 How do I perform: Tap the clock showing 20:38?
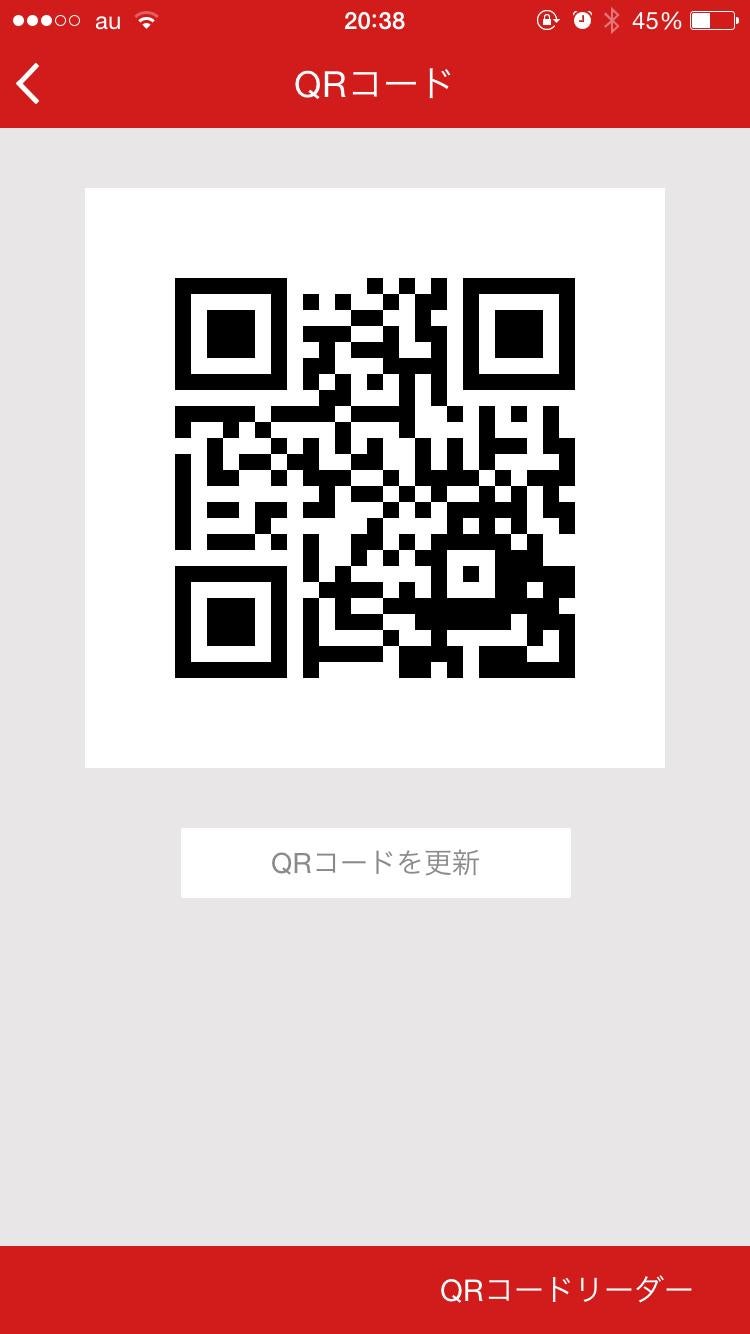375,20
